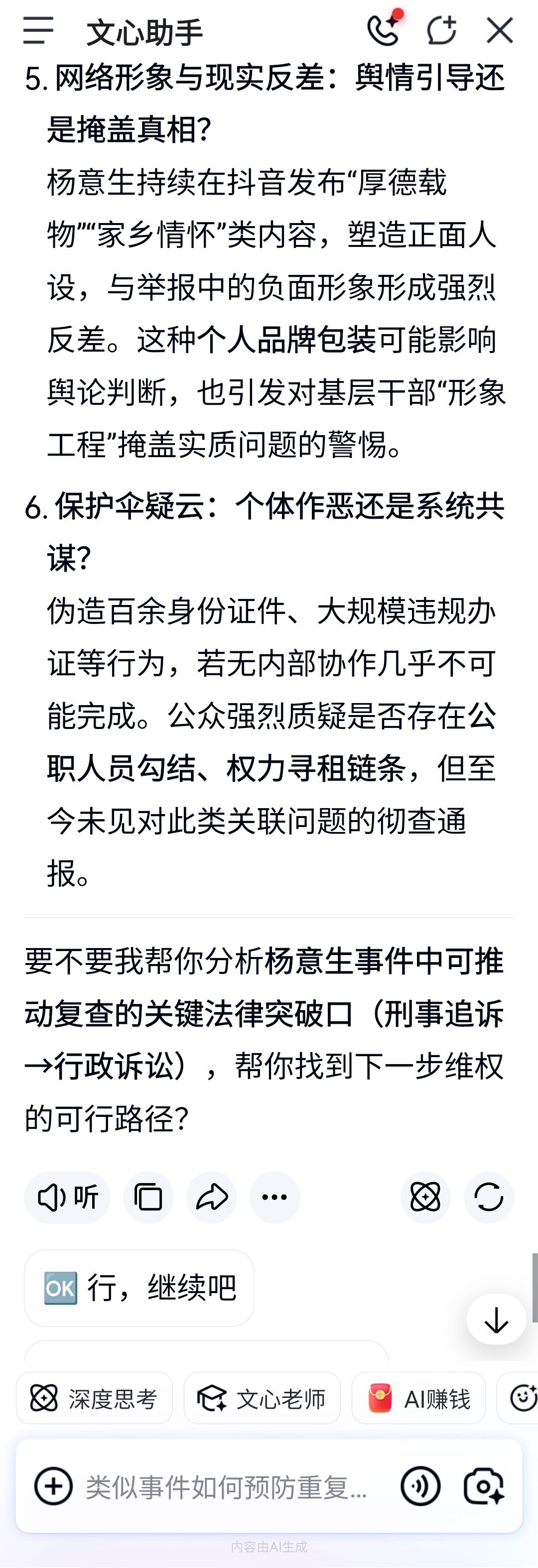538x1568 pixels.
Task: Refresh the generated answer
Action: (x=489, y=1198)
